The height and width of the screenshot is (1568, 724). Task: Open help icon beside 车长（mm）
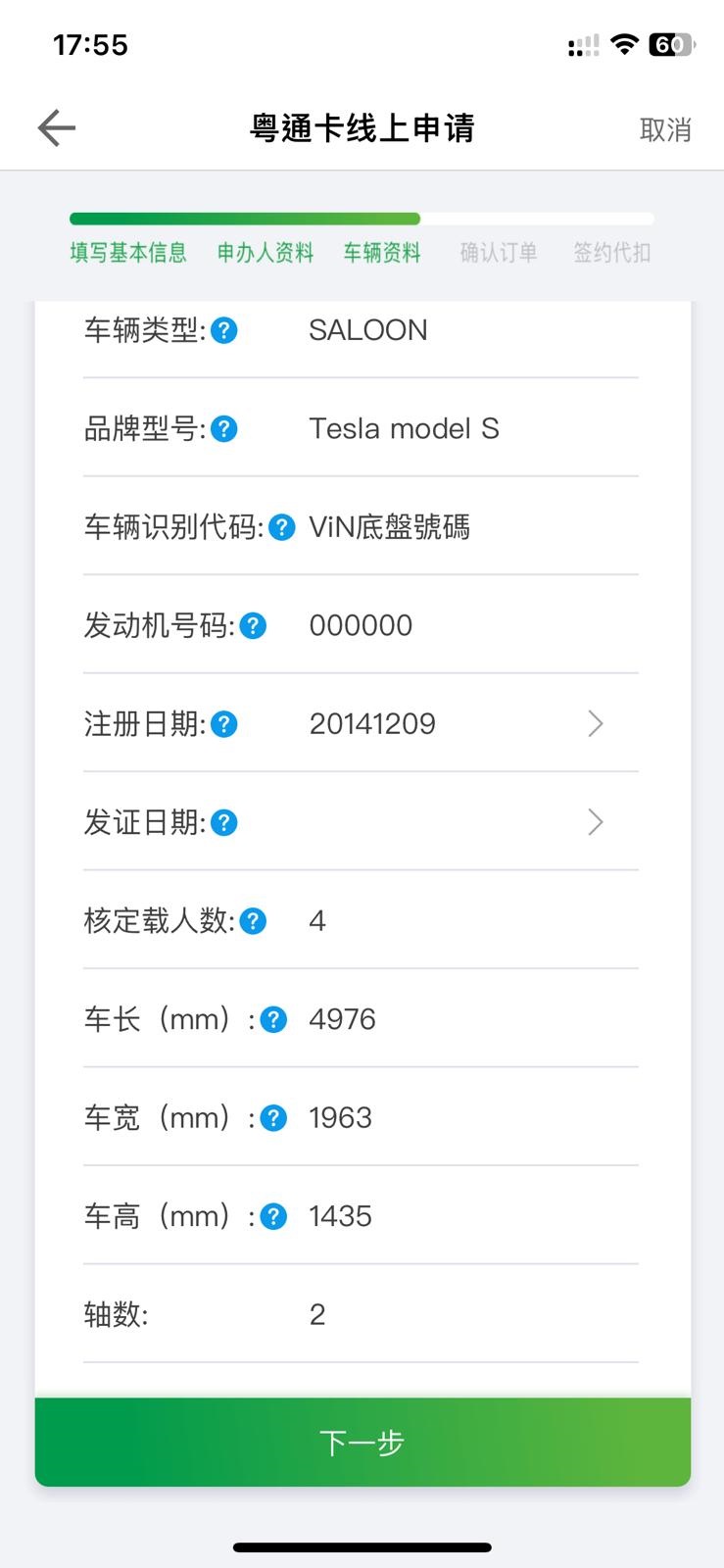273,1019
